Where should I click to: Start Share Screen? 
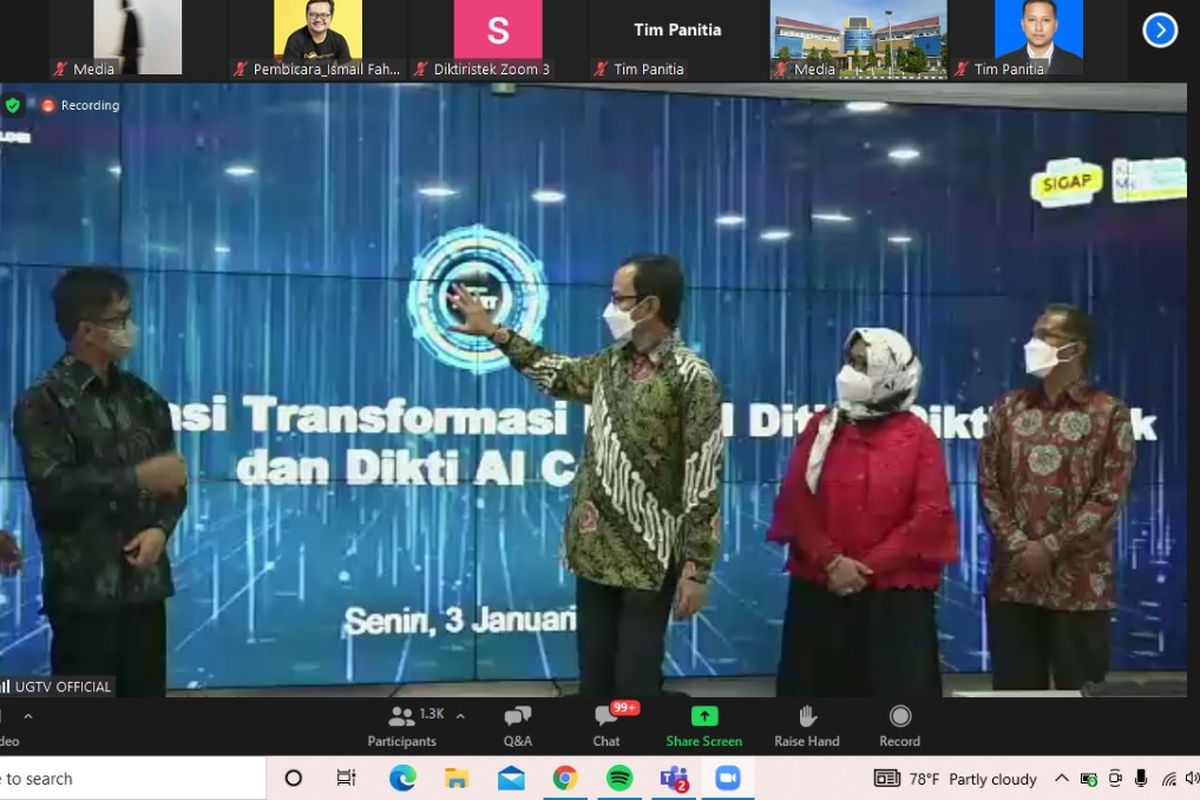pos(704,725)
